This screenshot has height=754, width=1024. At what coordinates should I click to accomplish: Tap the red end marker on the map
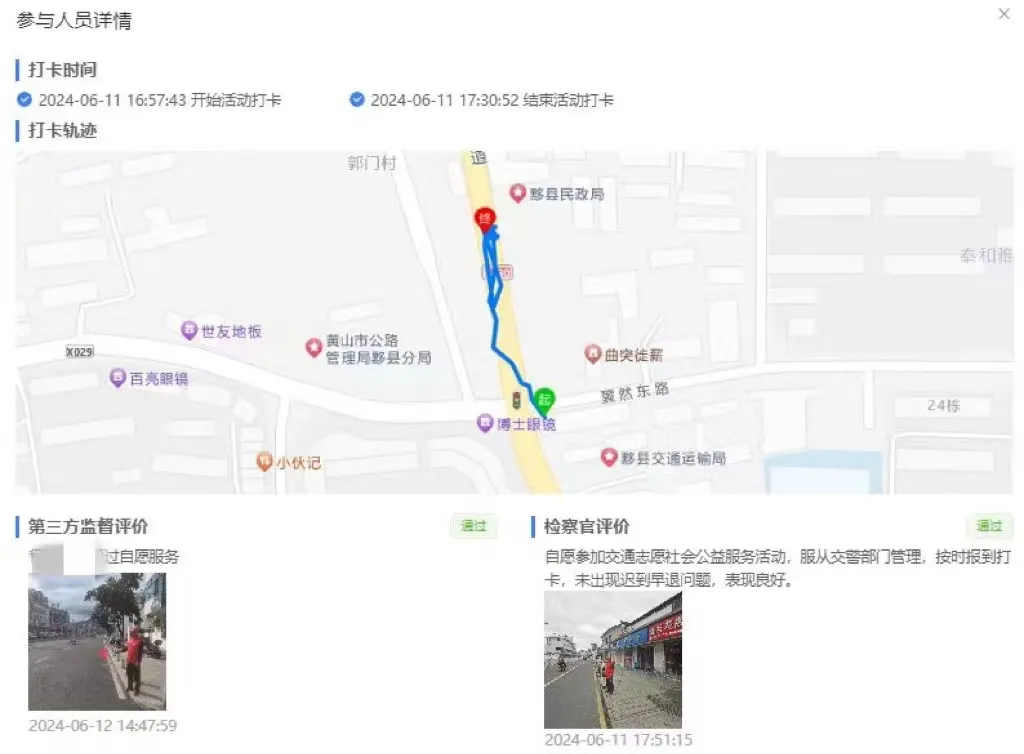[x=485, y=220]
